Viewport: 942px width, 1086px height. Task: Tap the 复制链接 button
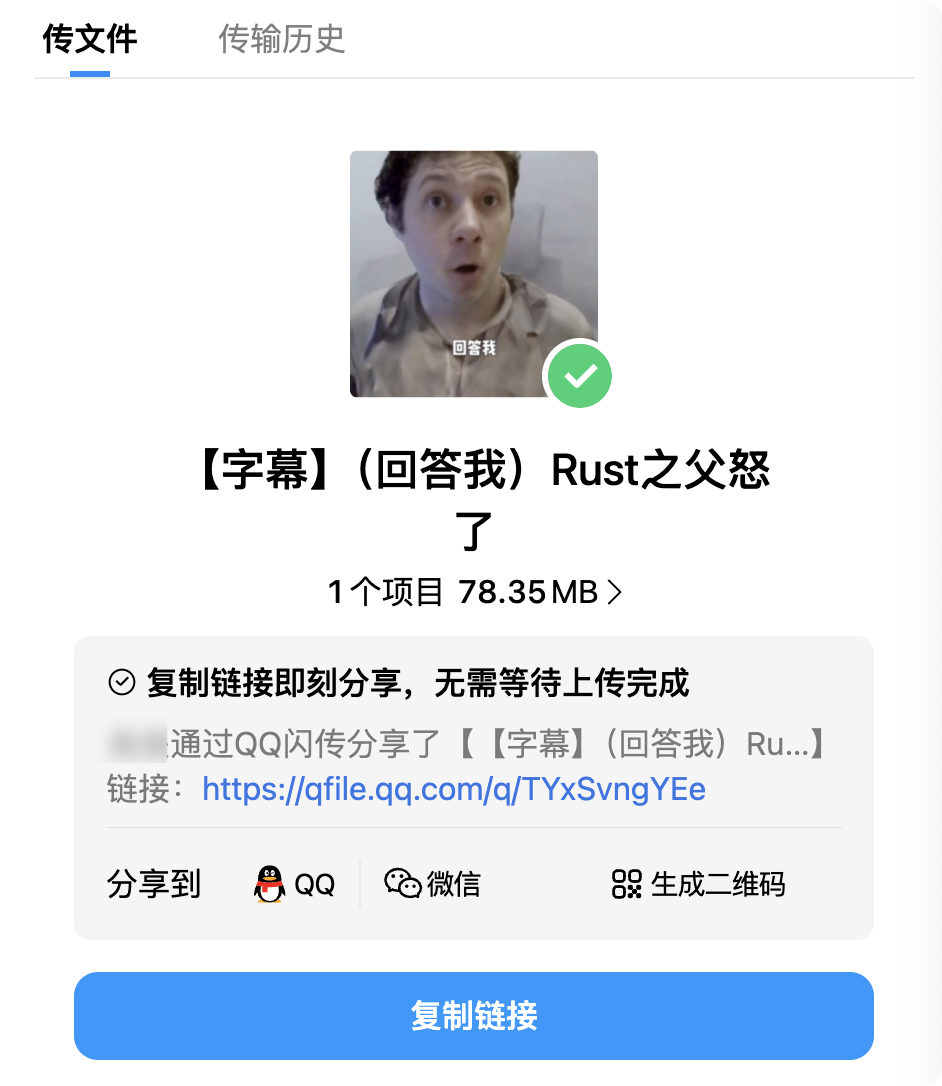pyautogui.click(x=474, y=1016)
